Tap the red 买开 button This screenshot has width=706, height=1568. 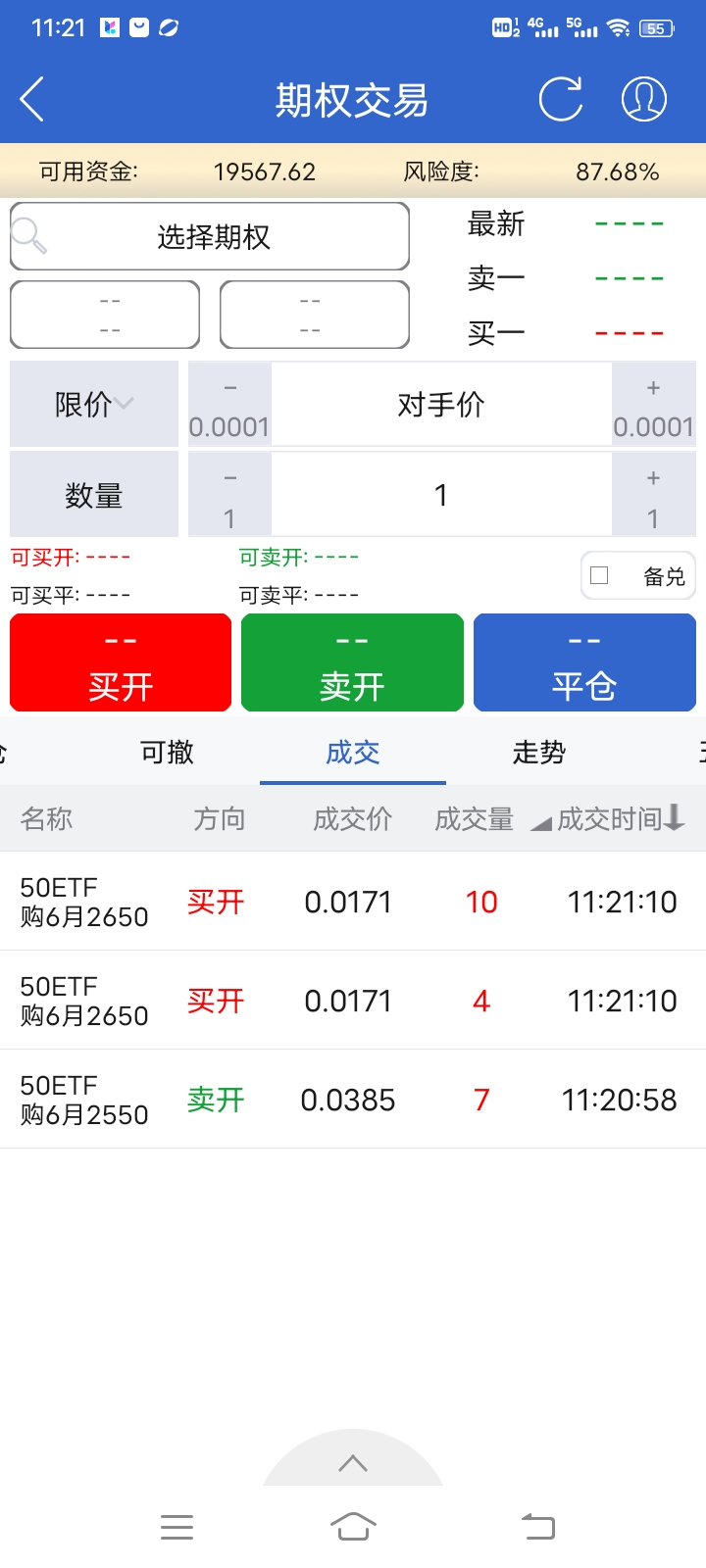121,663
